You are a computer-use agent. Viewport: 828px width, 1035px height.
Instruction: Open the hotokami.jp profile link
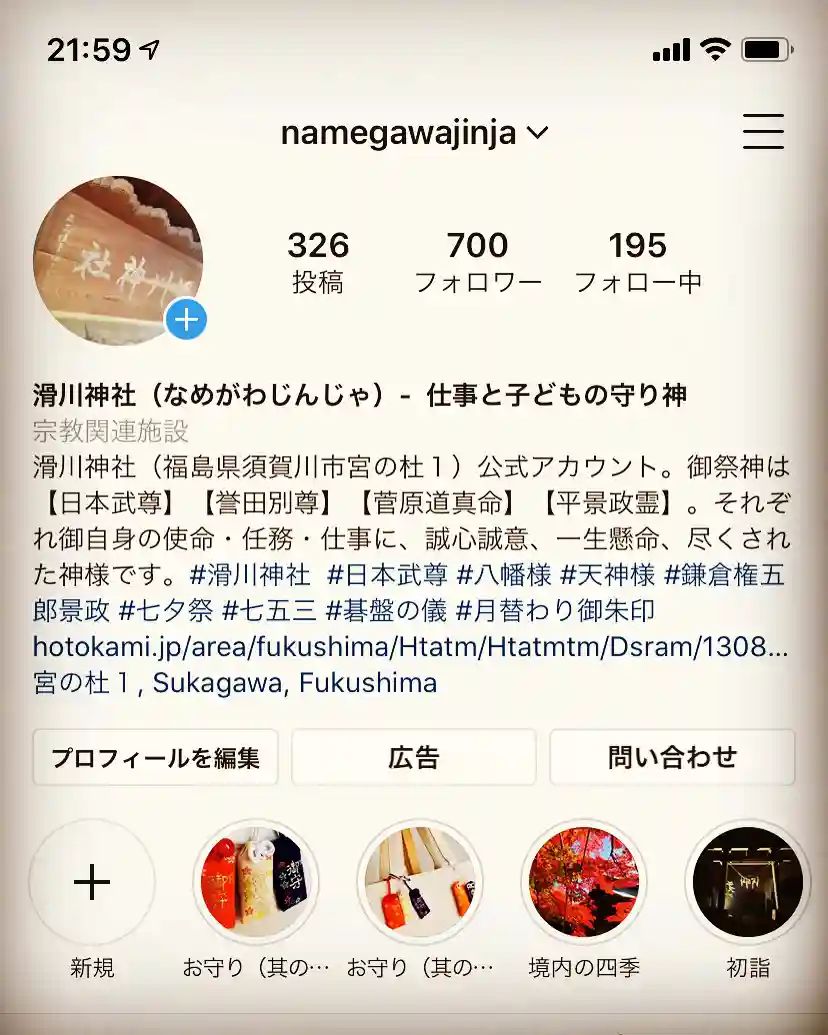410,646
